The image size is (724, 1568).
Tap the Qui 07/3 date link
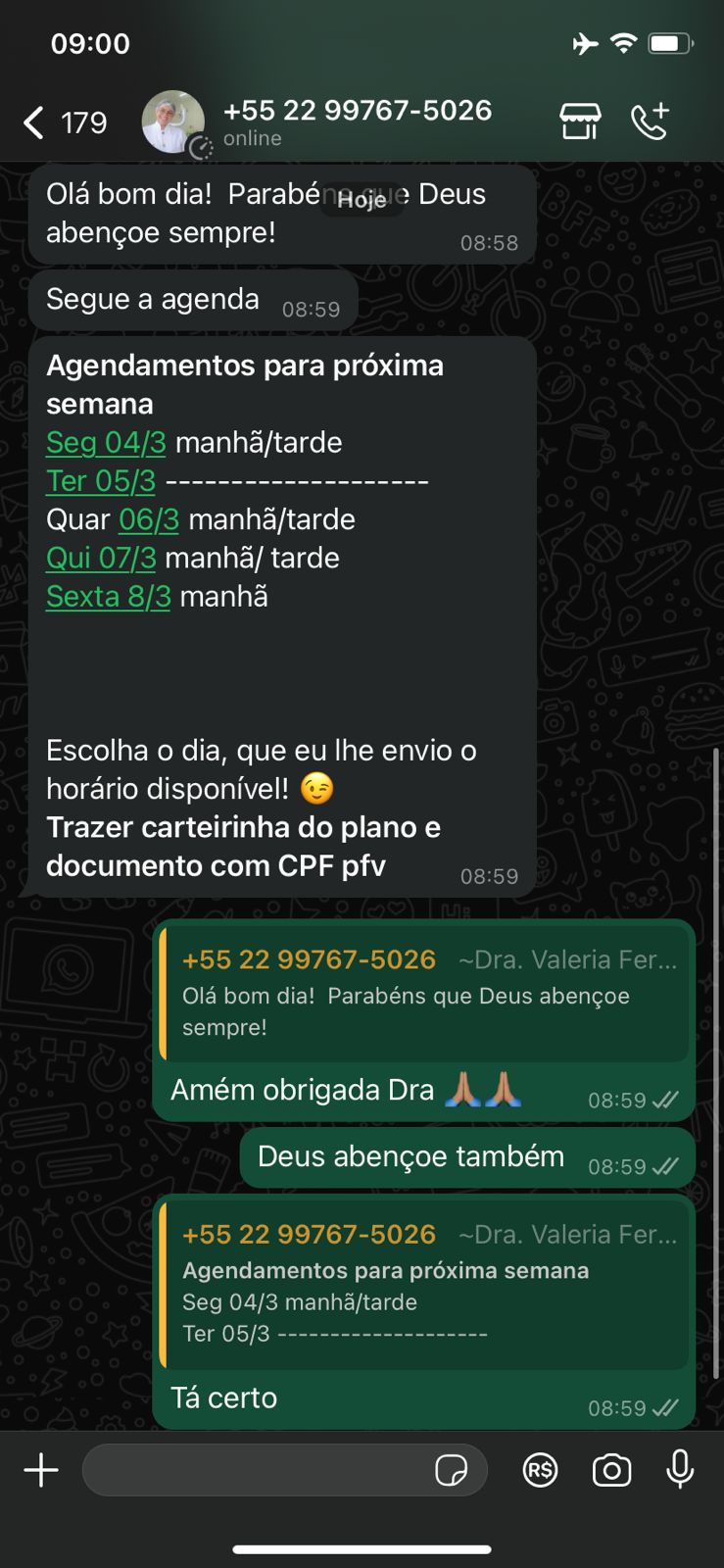pos(101,559)
